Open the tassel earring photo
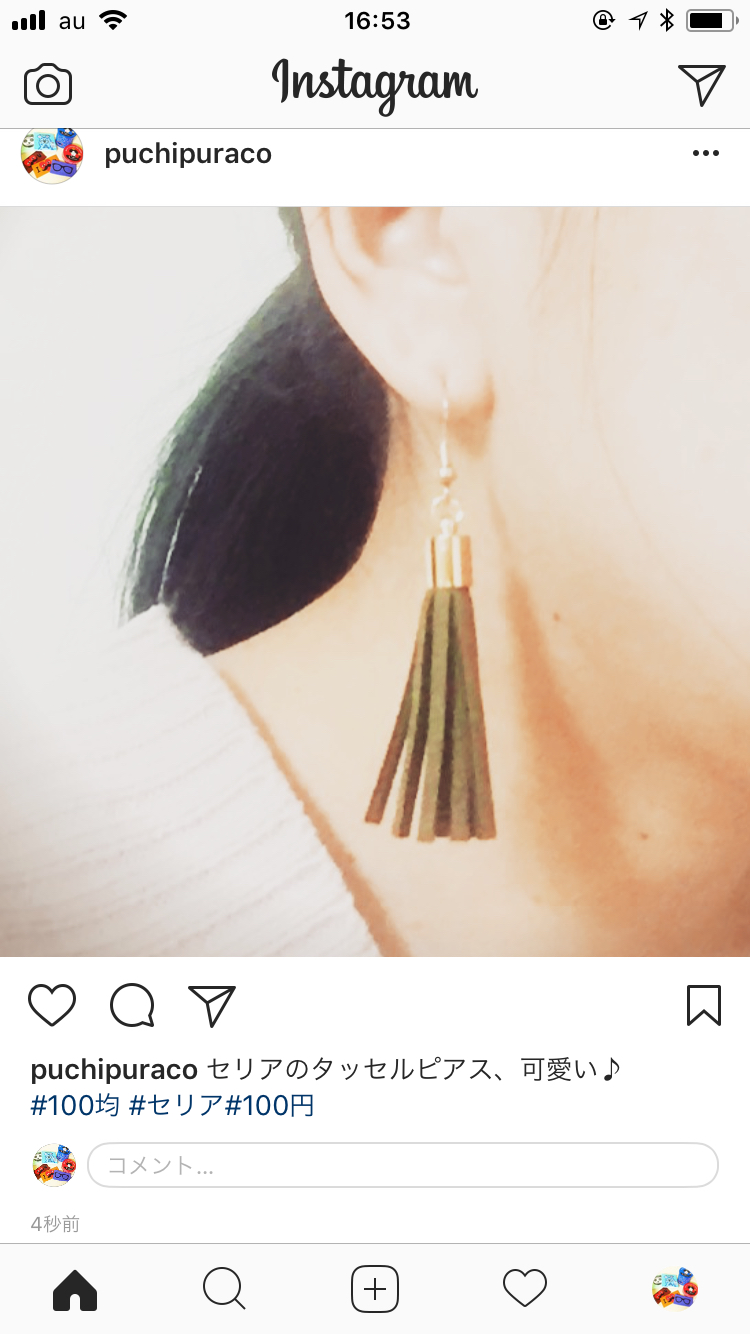750x1334 pixels. [x=375, y=582]
